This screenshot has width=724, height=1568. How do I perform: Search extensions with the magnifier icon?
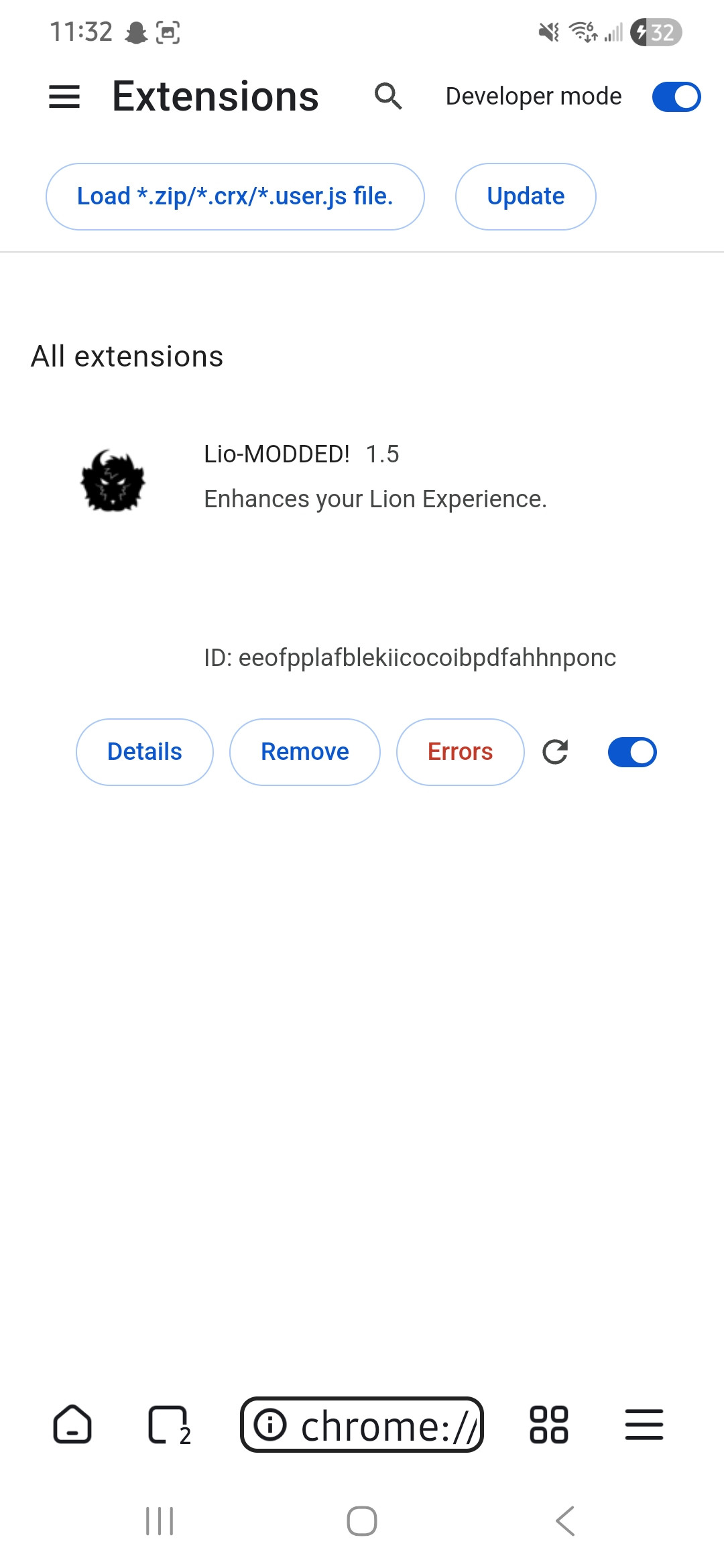388,96
